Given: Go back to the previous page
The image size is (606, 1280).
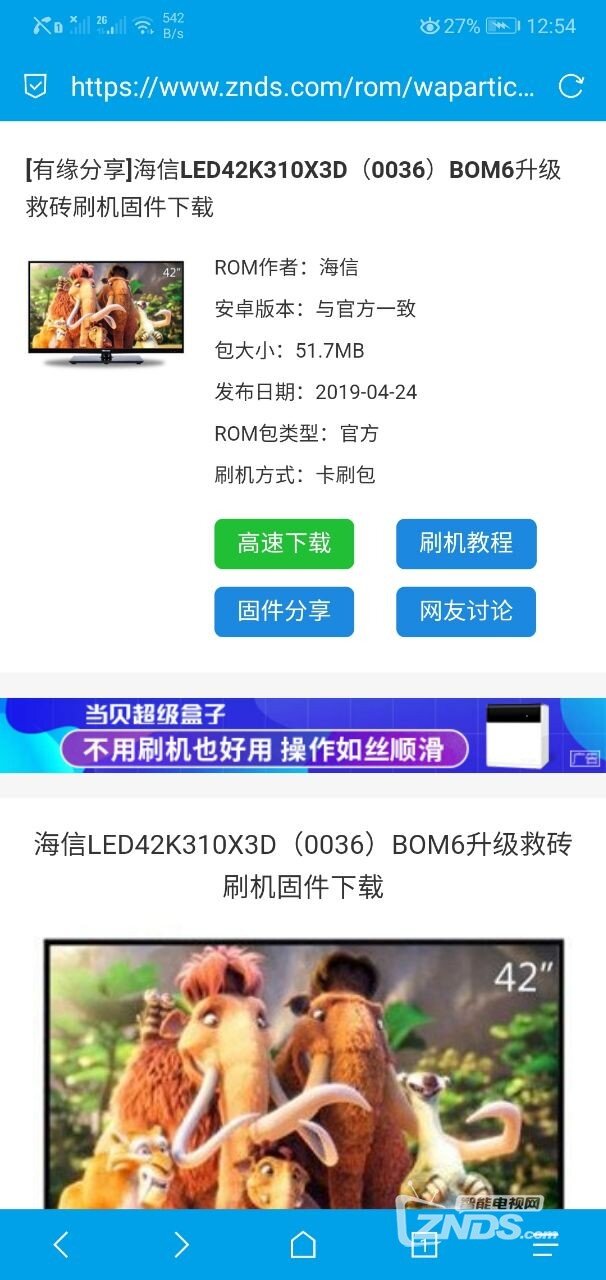Looking at the screenshot, I should point(61,1244).
